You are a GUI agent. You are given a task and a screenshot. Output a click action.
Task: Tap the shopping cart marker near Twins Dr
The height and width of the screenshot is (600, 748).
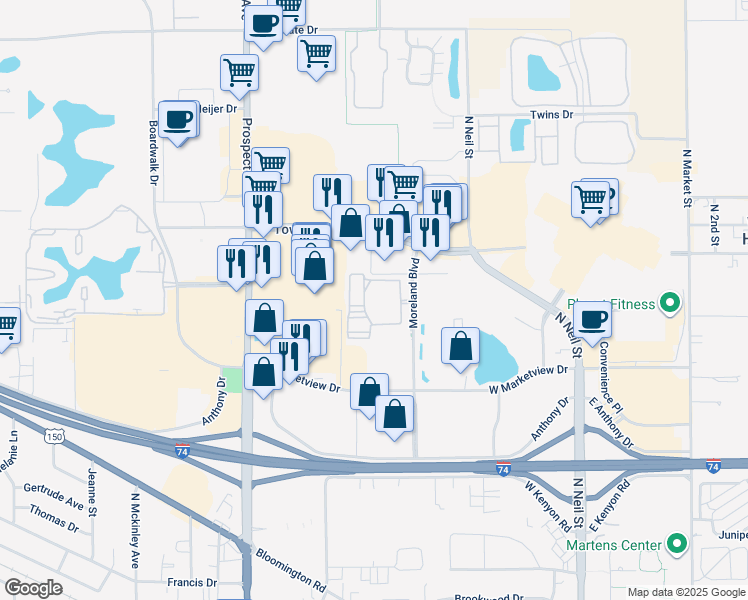tap(591, 200)
